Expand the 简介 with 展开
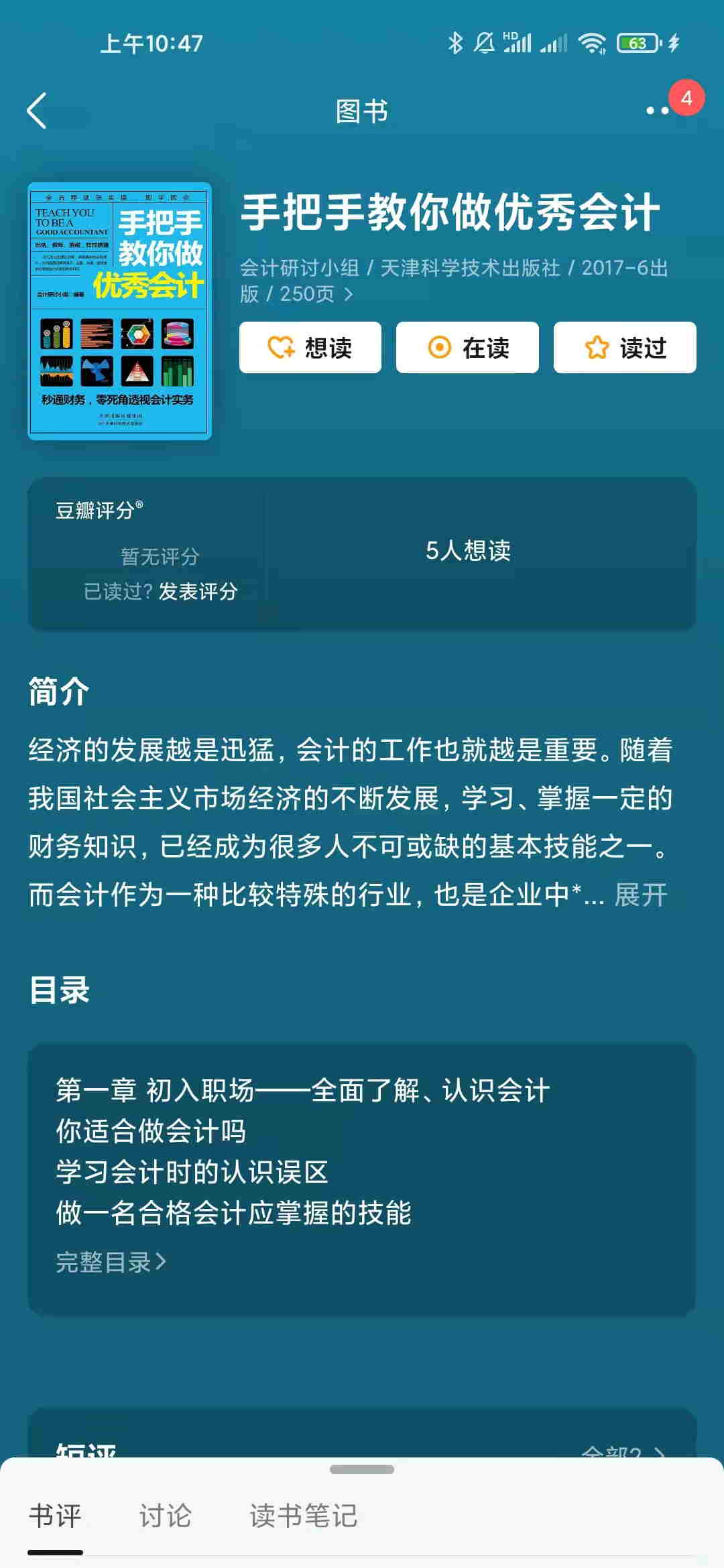 click(x=641, y=895)
